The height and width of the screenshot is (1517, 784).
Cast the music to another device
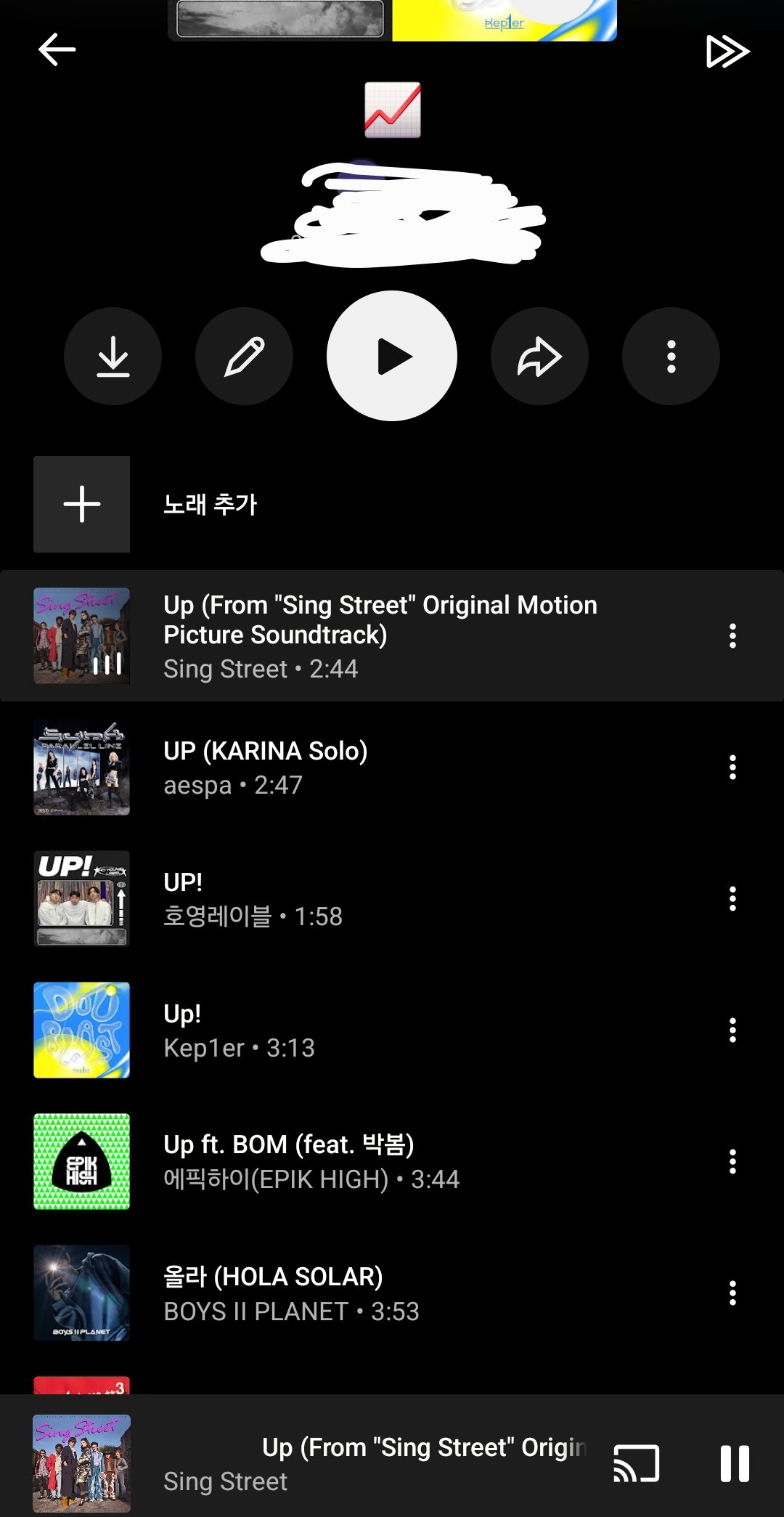point(637,1463)
